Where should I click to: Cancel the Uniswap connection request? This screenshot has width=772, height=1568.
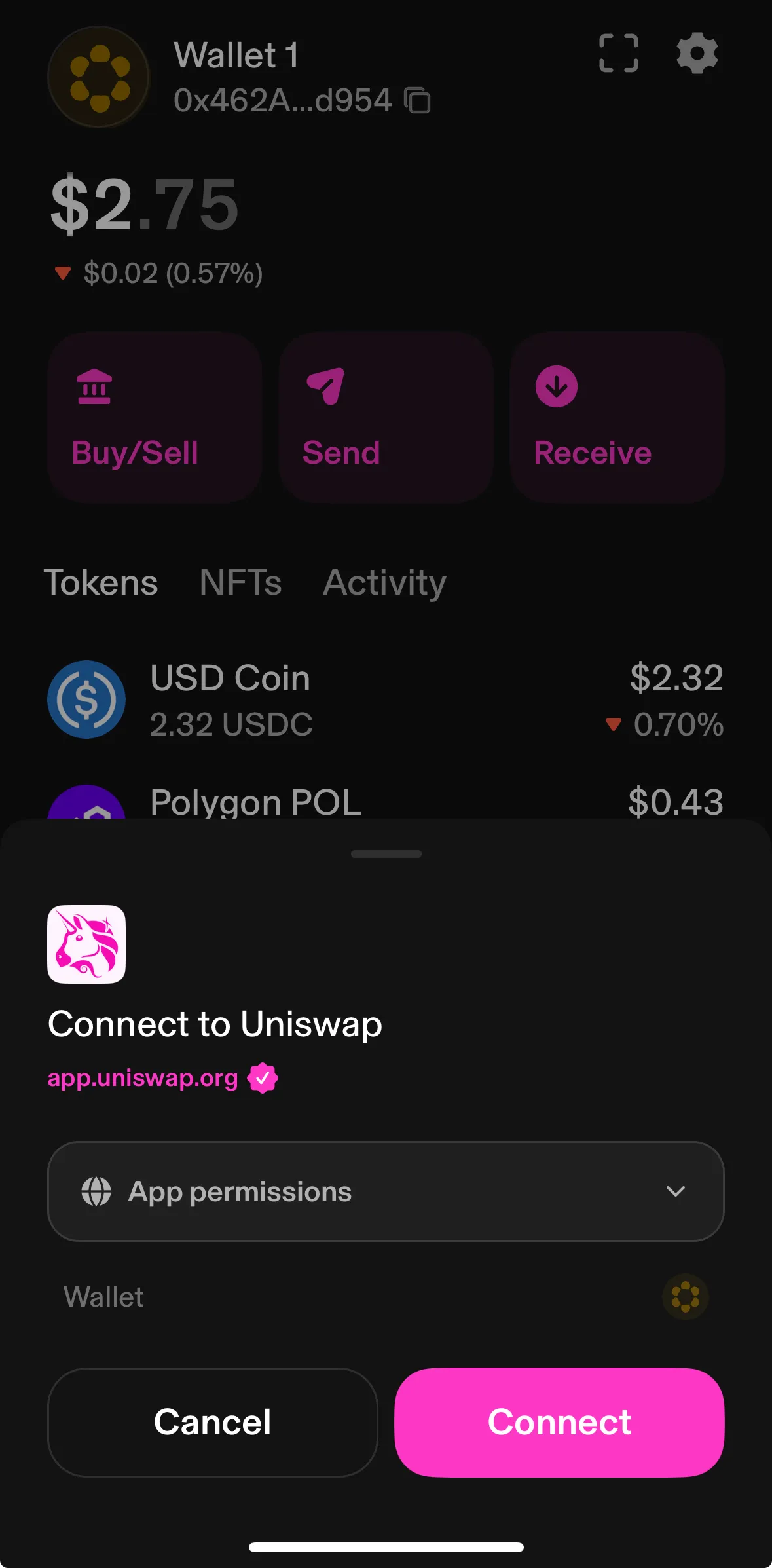click(211, 1422)
